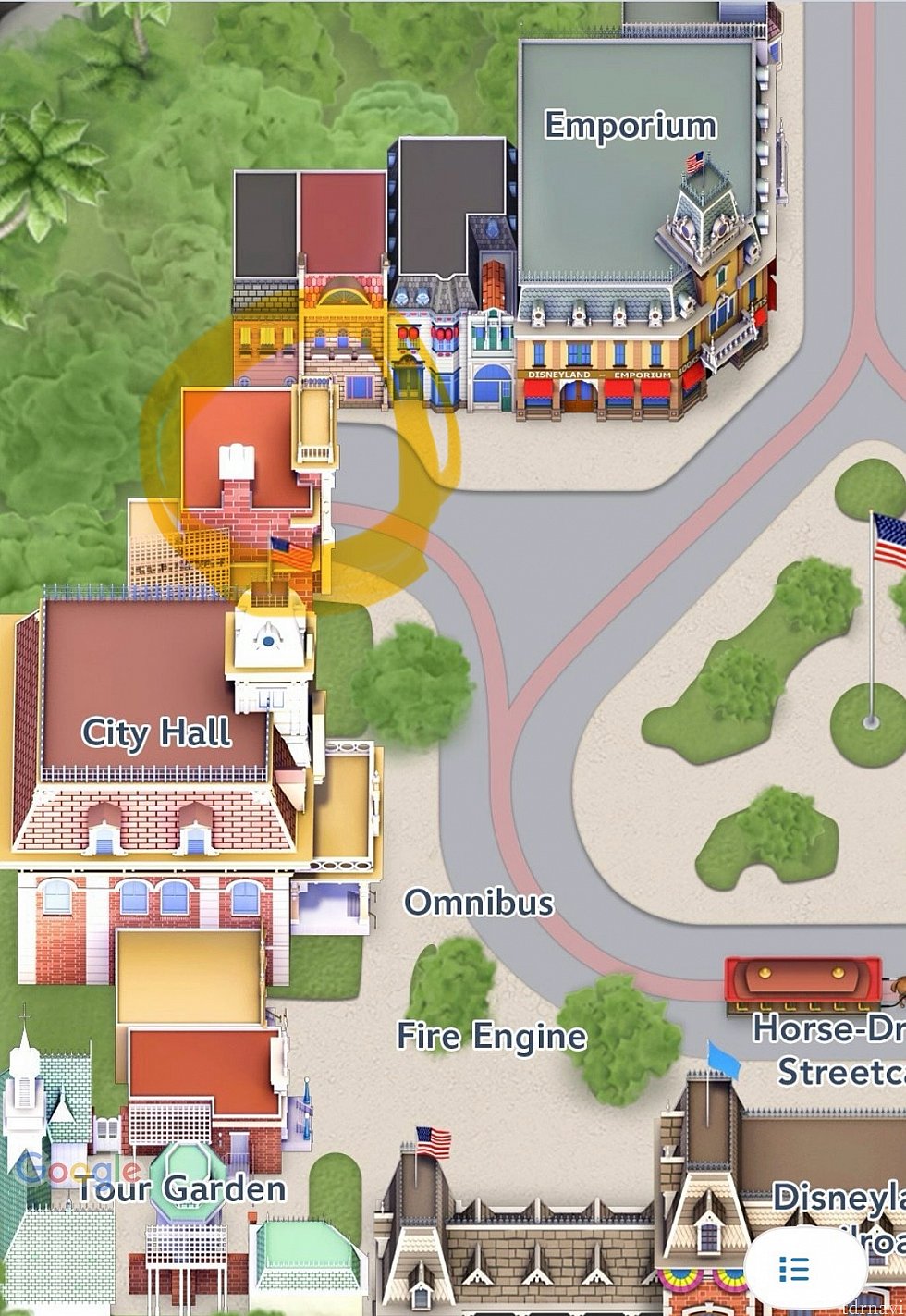The image size is (906, 1316).
Task: Select the Tour Garden map label
Action: (181, 1189)
